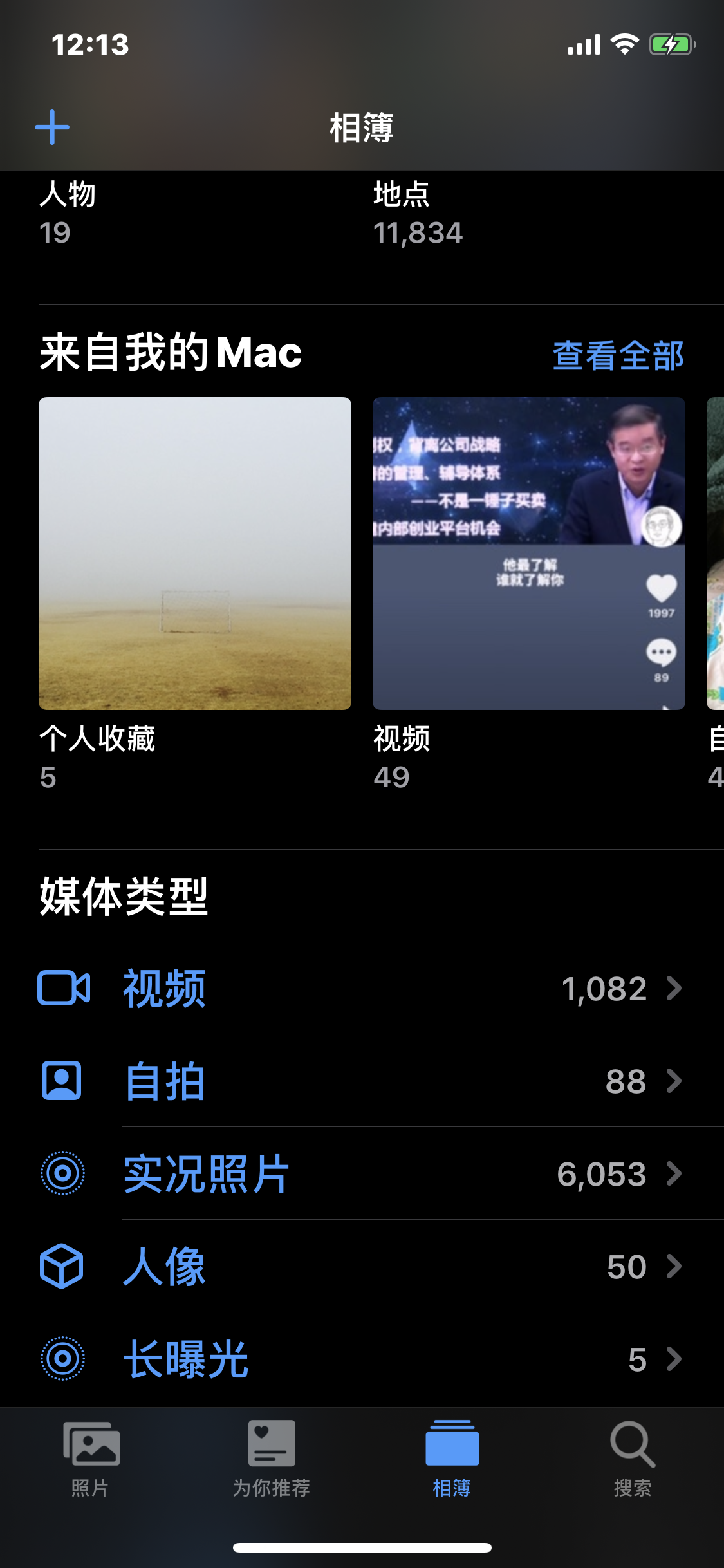Viewport: 724px width, 1568px height.
Task: Open 查看全部 for 来自我的Mac
Action: point(618,355)
